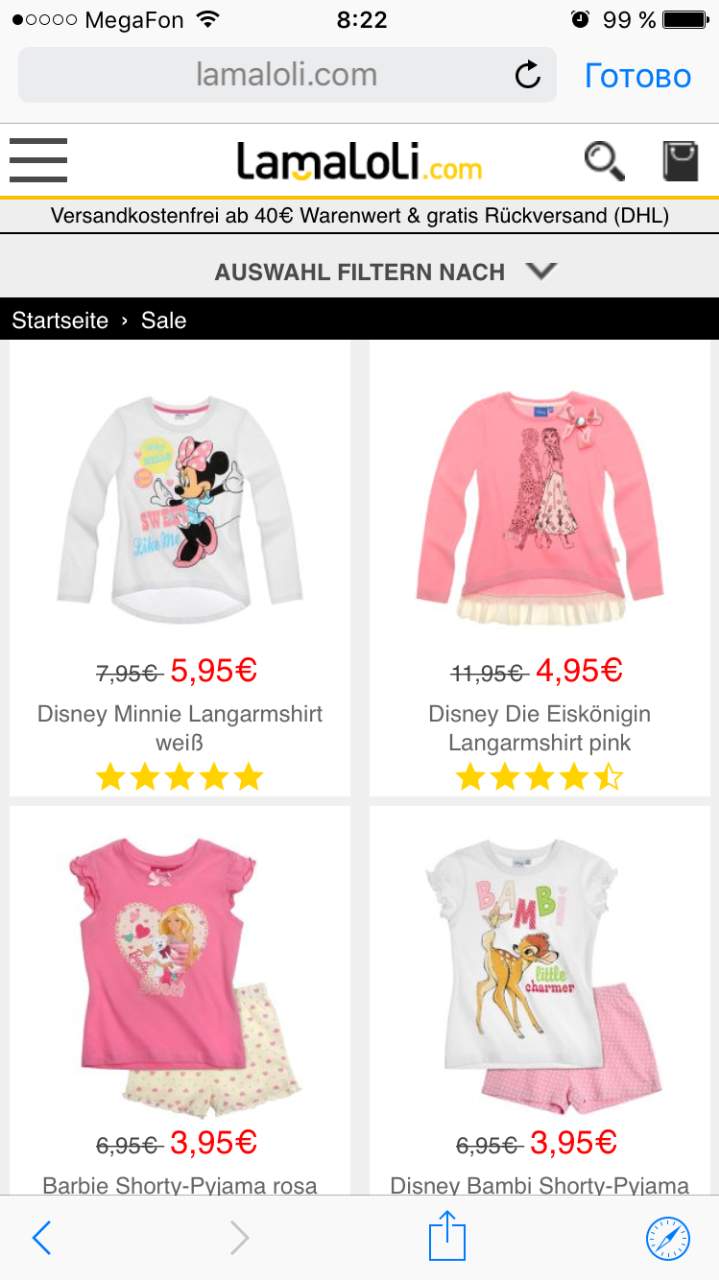The height and width of the screenshot is (1280, 719).
Task: Open the shopping bag cart
Action: (x=680, y=161)
